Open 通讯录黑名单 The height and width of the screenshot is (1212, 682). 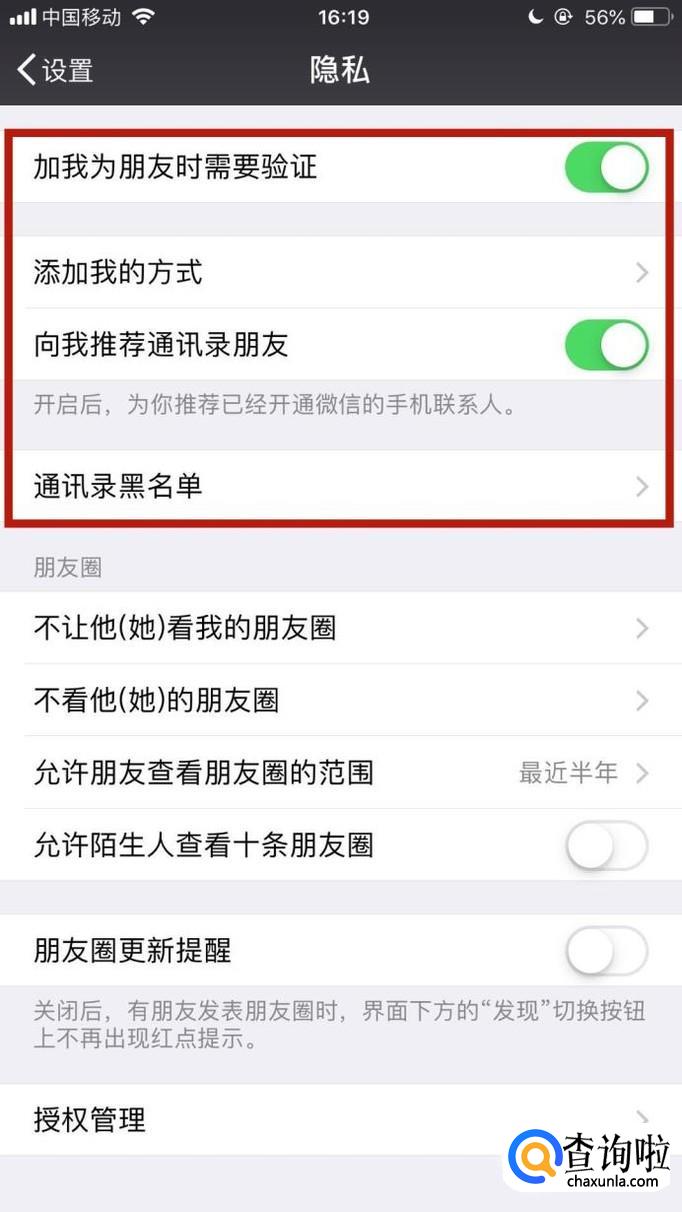[340, 486]
